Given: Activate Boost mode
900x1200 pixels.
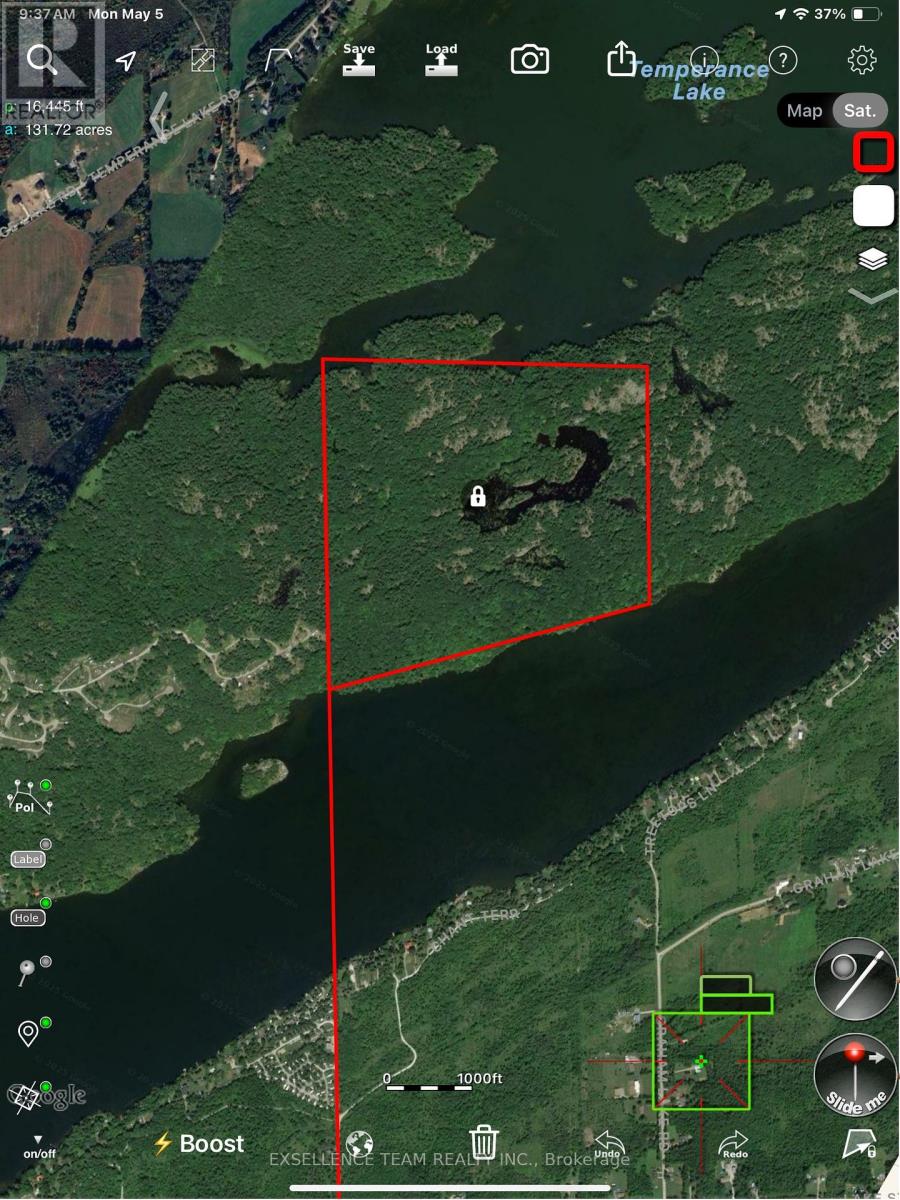Looking at the screenshot, I should coord(197,1144).
